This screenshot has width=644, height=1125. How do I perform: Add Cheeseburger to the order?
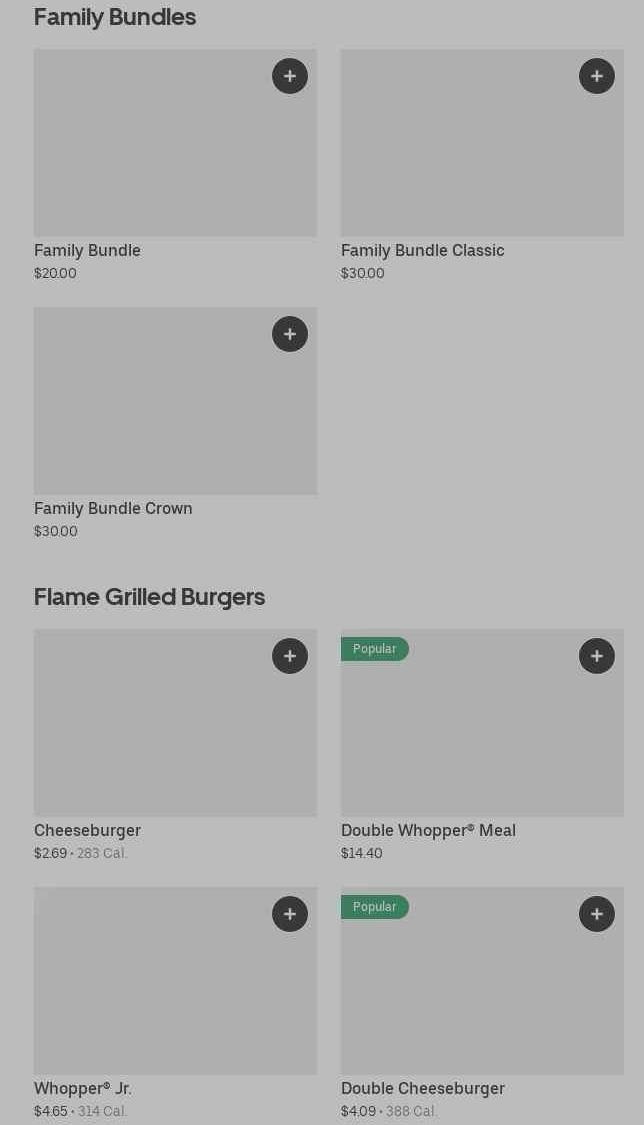tap(290, 656)
